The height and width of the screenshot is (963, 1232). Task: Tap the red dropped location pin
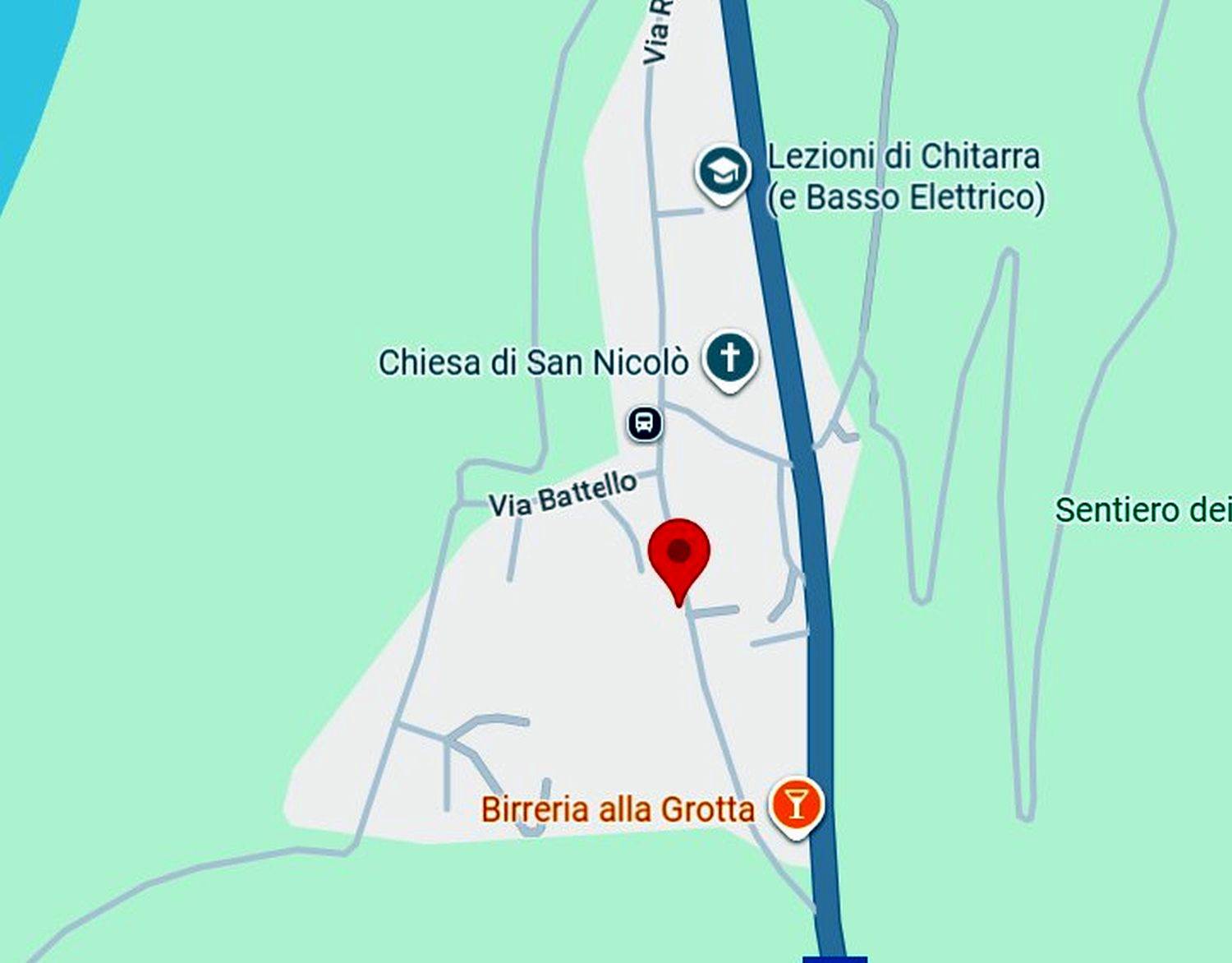click(678, 555)
